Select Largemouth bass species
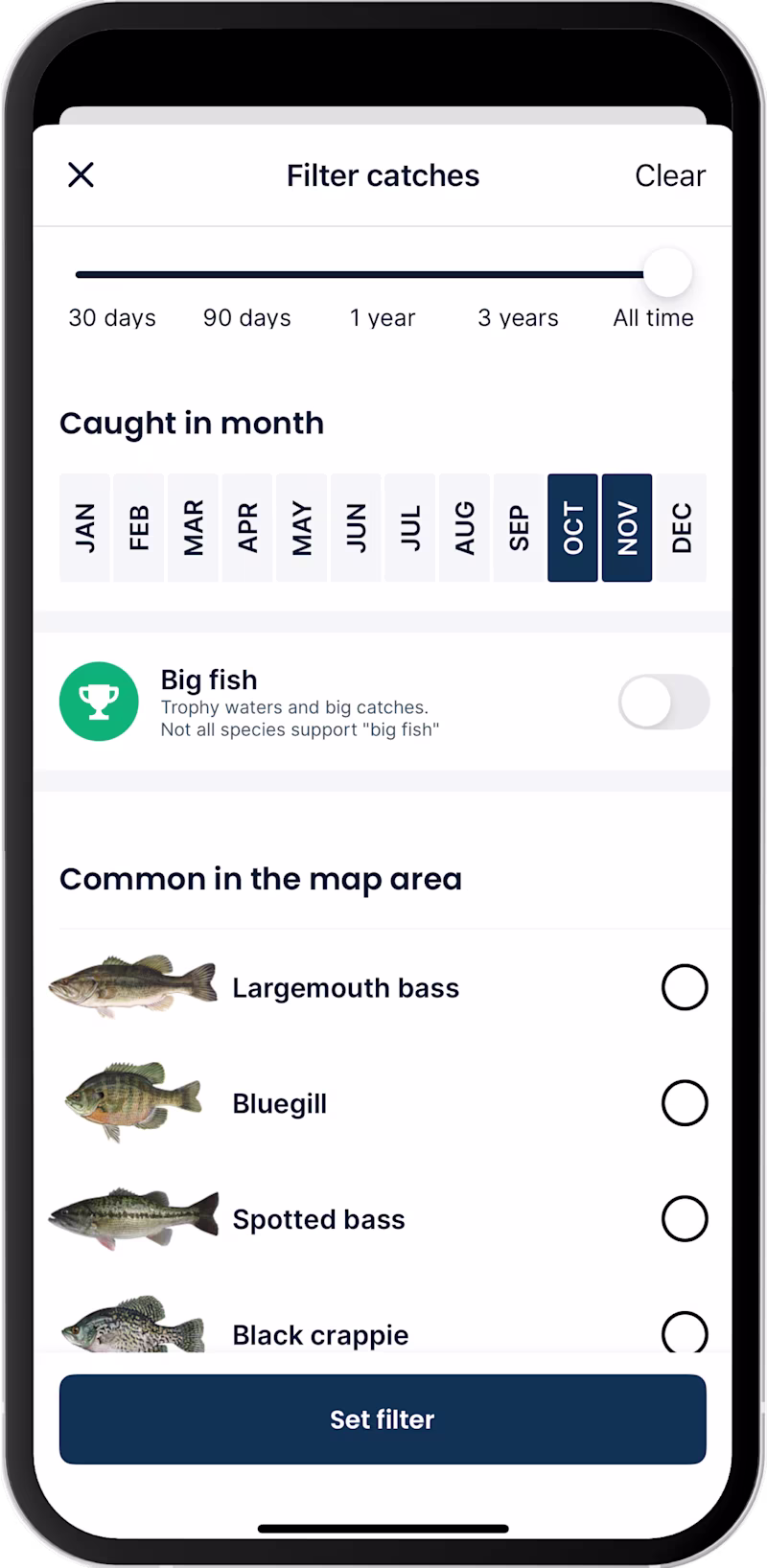 [x=685, y=987]
